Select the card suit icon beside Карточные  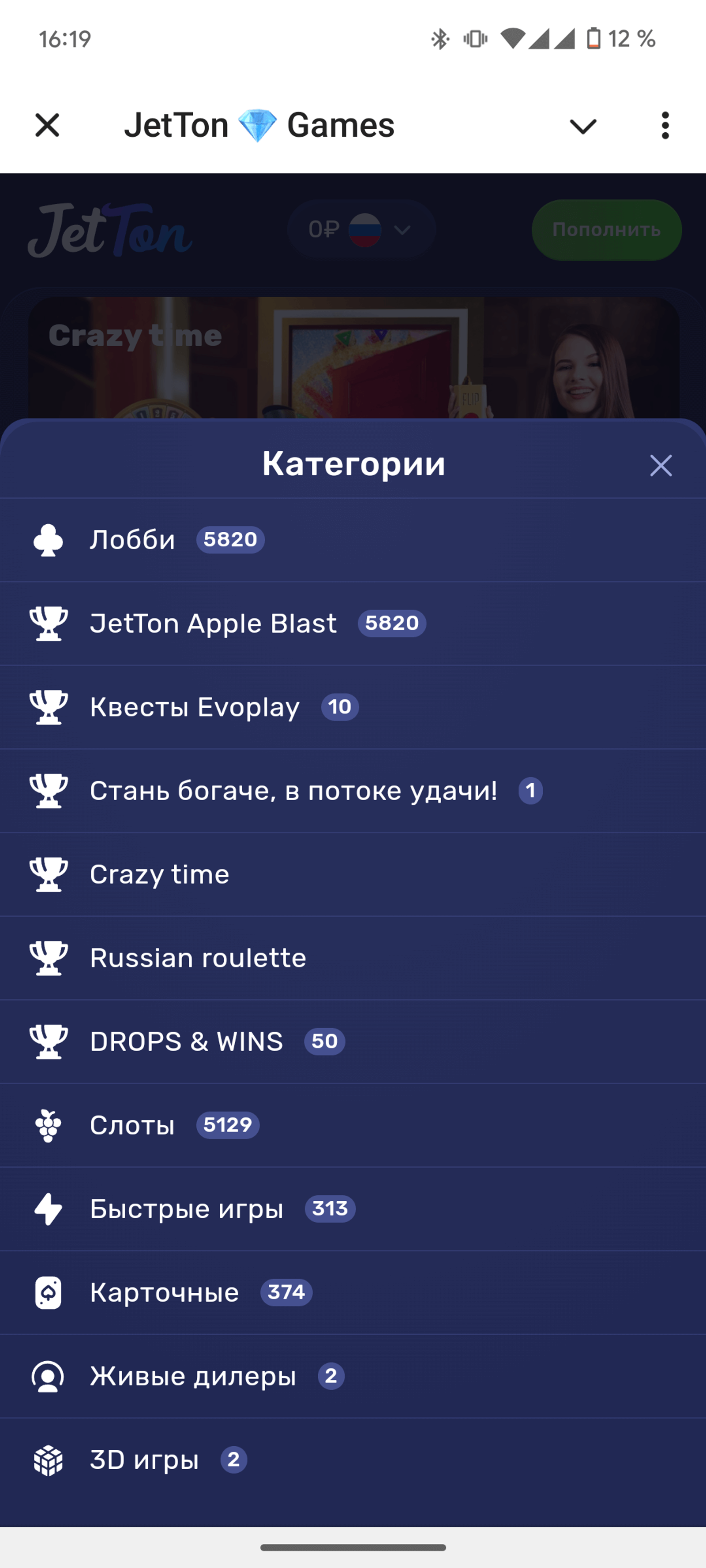pyautogui.click(x=49, y=1293)
